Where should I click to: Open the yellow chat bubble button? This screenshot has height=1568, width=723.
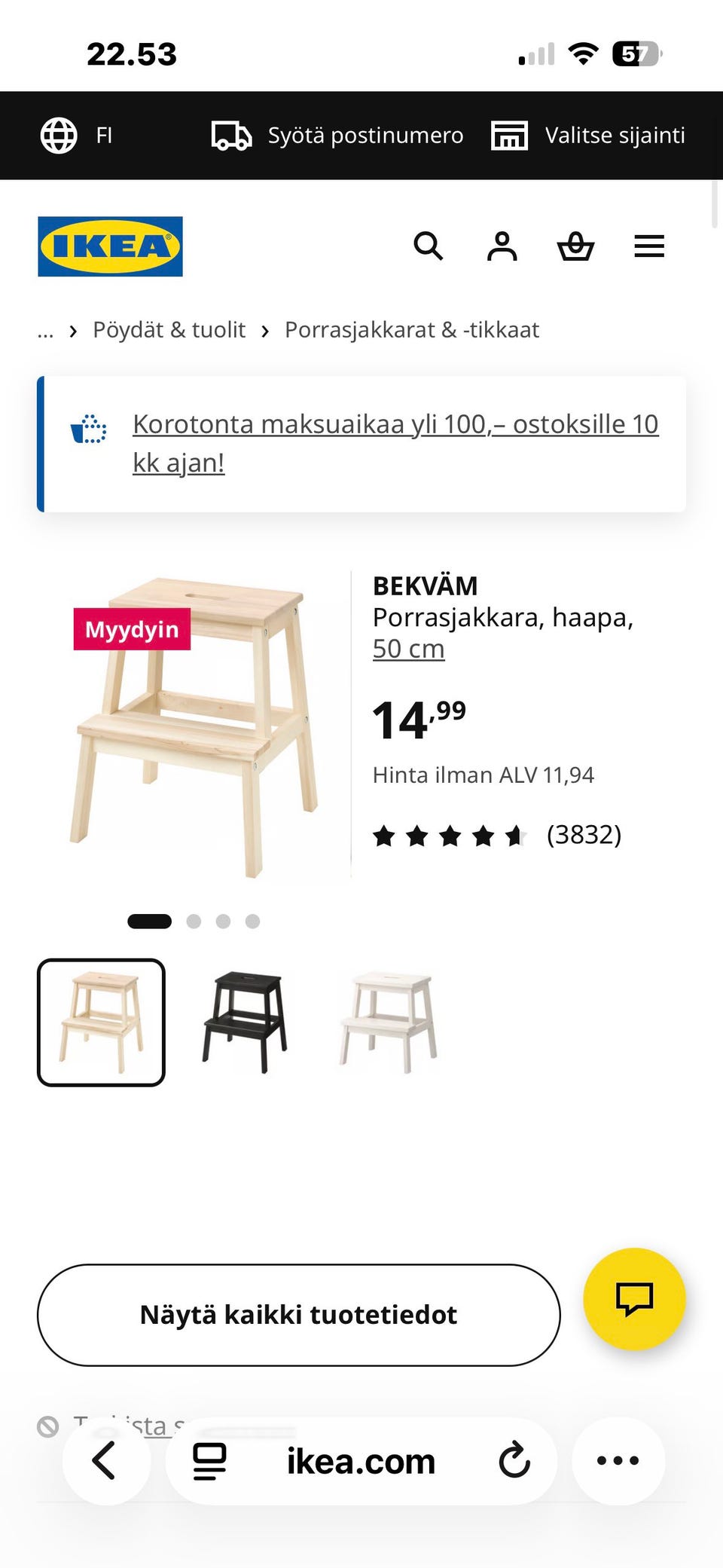(634, 1299)
